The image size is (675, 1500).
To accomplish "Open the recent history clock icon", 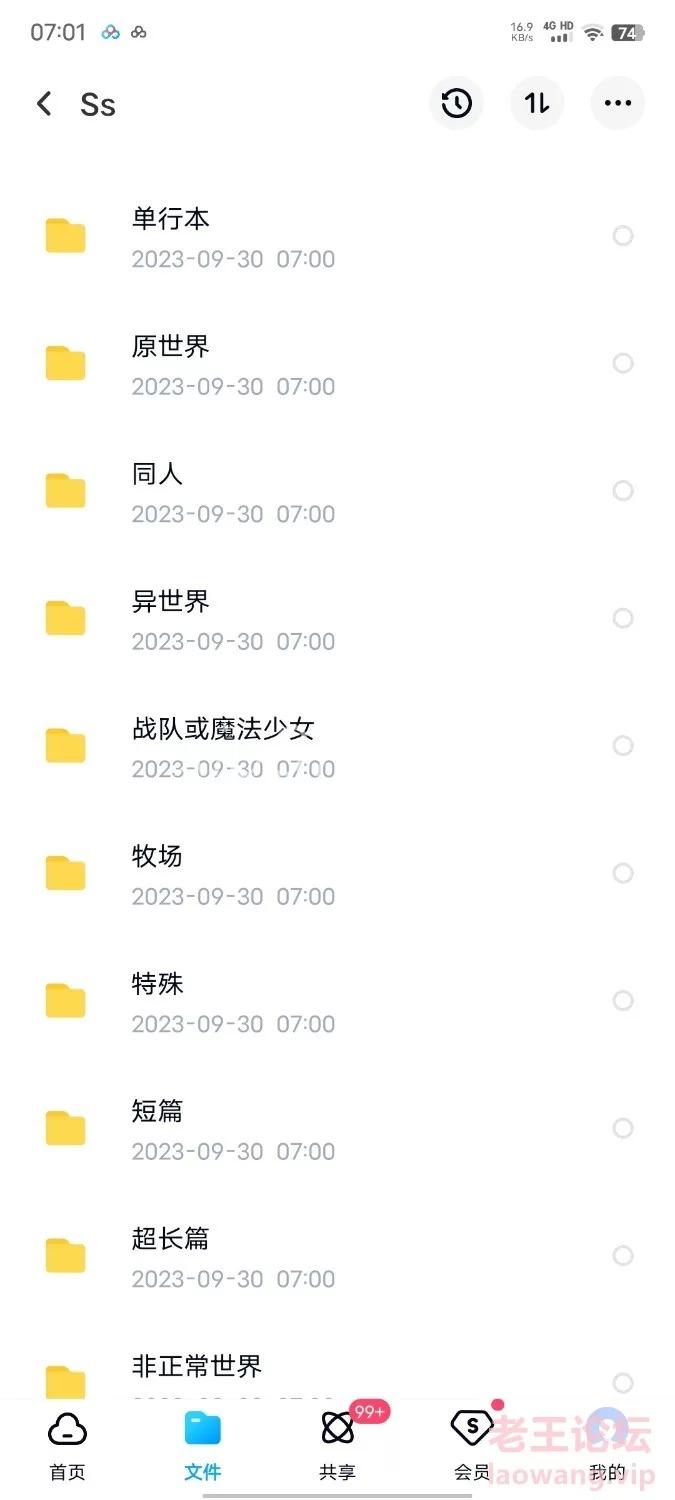I will tap(457, 103).
